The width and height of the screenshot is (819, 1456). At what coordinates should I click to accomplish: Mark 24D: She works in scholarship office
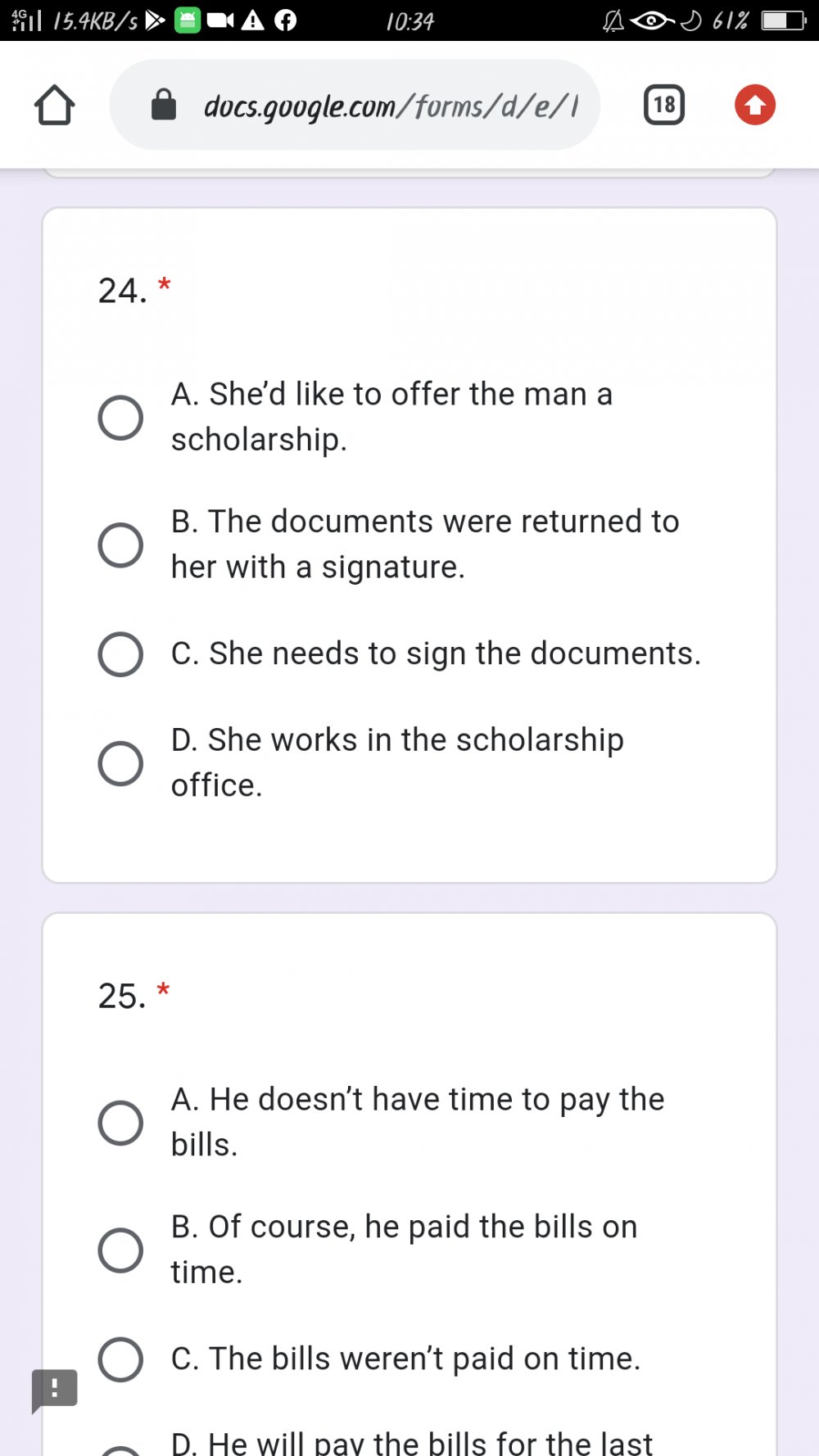point(120,763)
